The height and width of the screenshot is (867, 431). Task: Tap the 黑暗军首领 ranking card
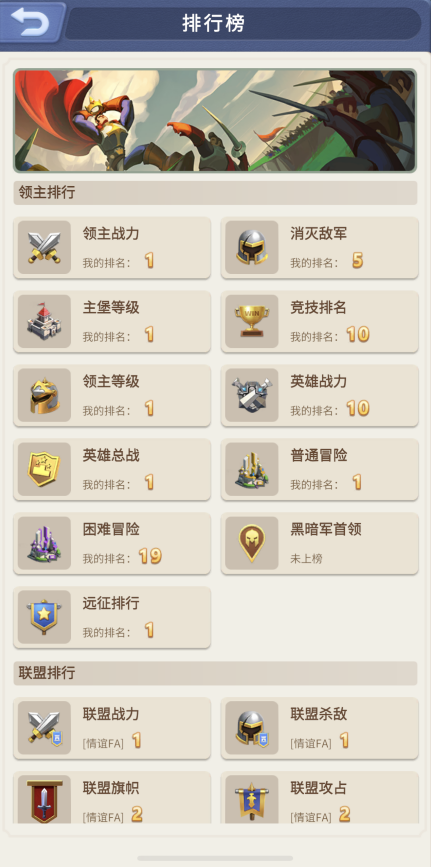point(320,544)
